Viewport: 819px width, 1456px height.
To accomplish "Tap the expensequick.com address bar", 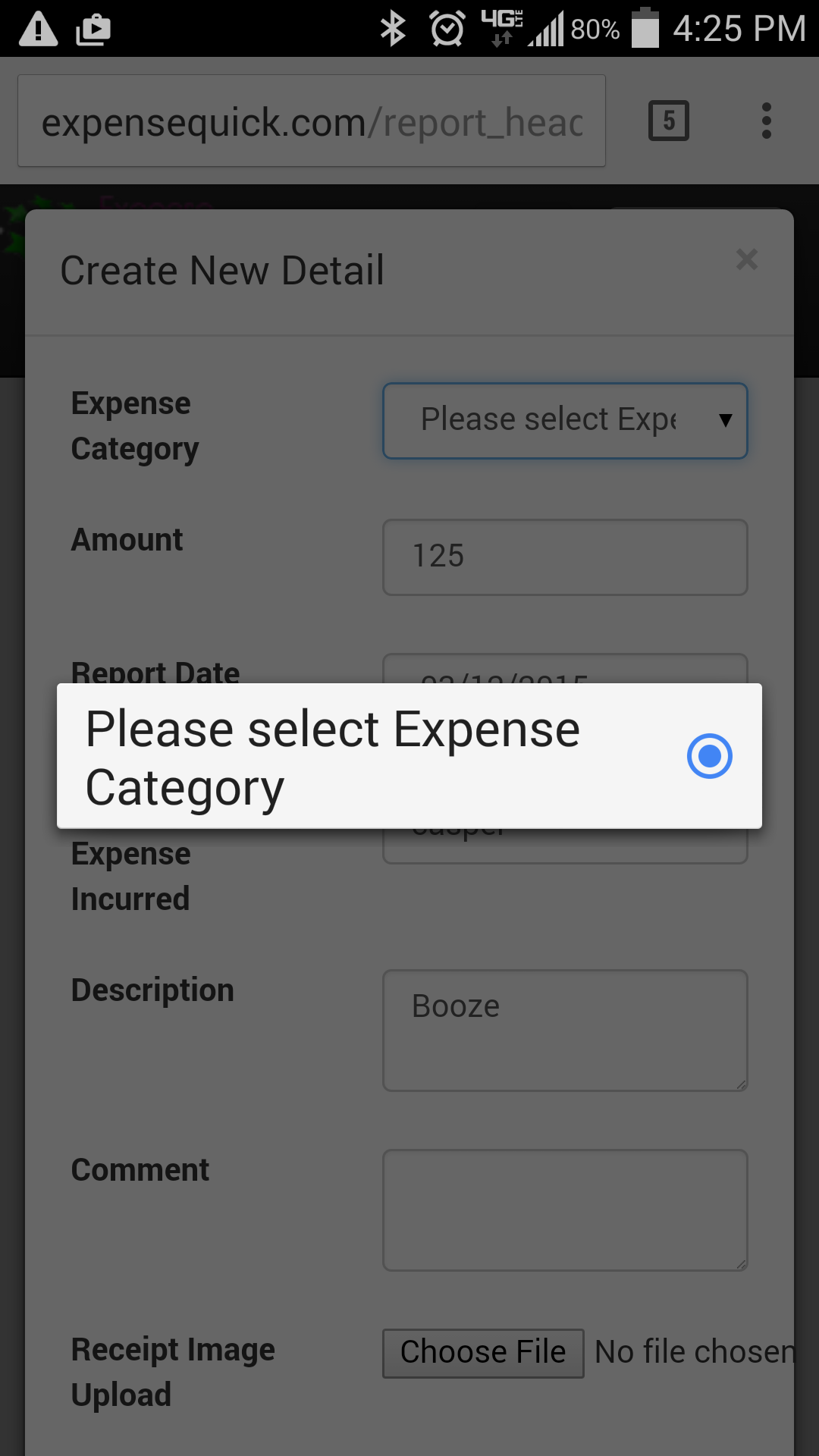I will pyautogui.click(x=312, y=121).
